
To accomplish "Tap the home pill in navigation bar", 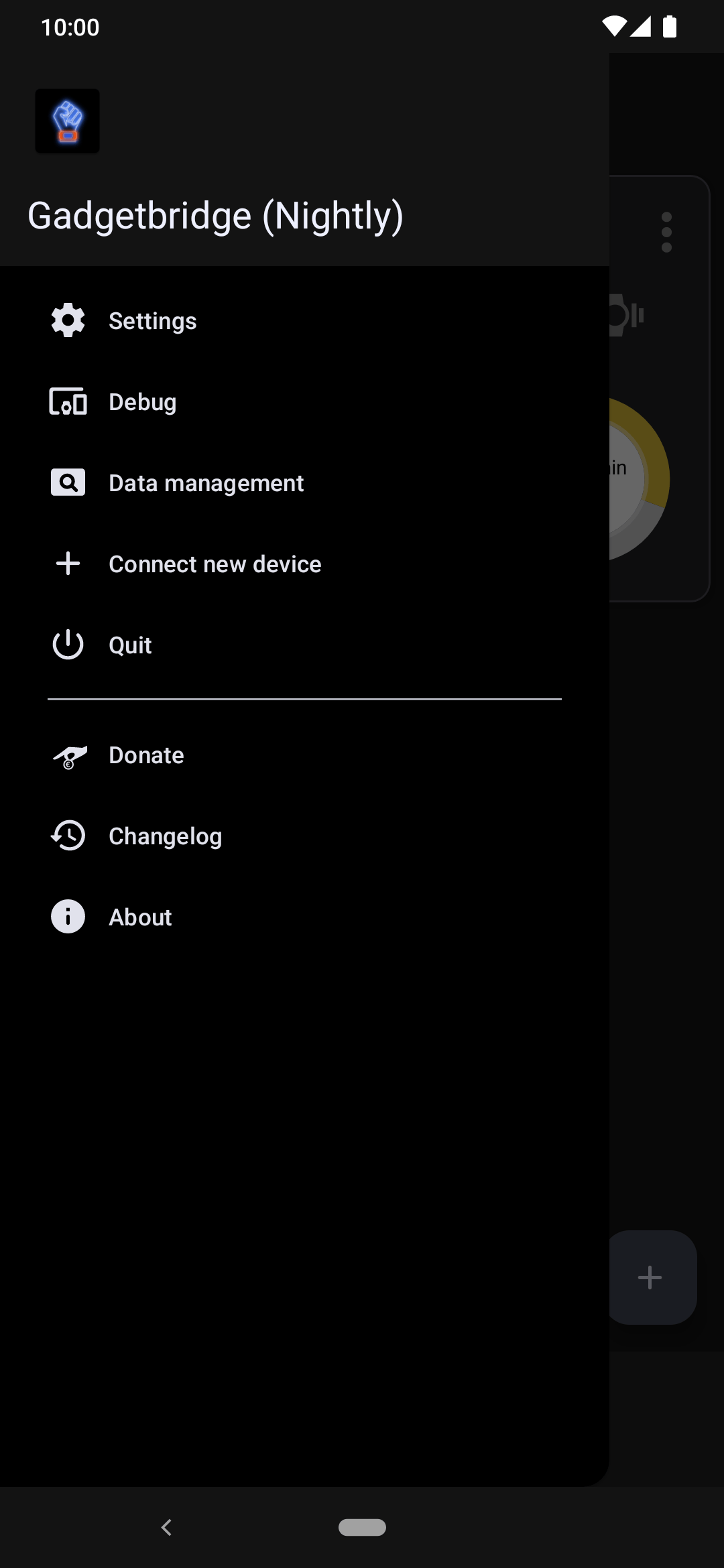I will tap(362, 1527).
